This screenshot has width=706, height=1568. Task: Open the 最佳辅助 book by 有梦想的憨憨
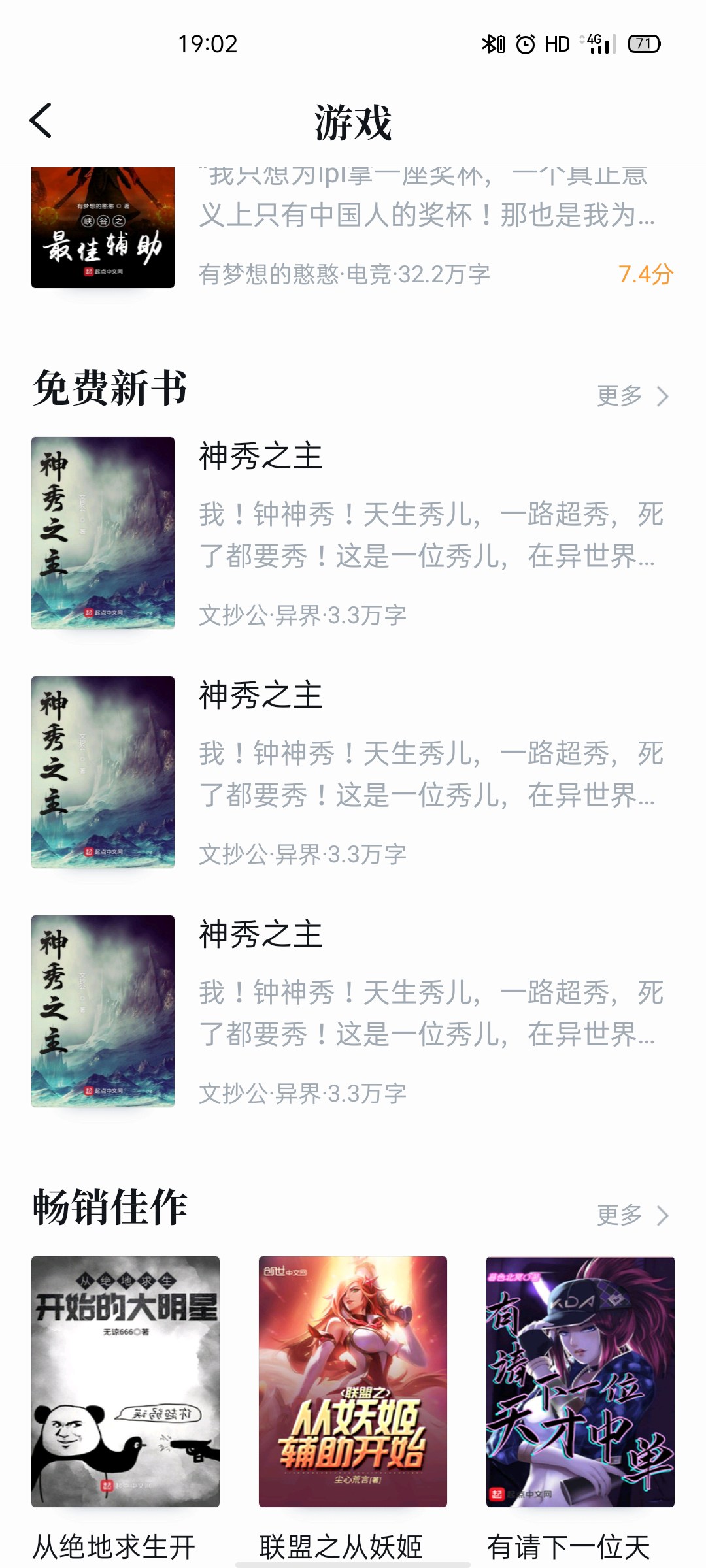[103, 227]
